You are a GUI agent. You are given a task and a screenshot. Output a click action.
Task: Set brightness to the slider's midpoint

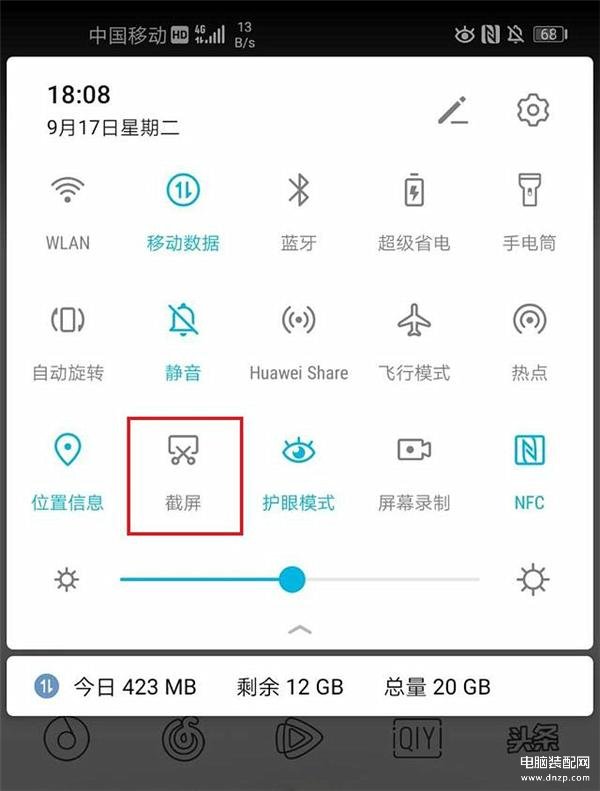click(x=300, y=579)
